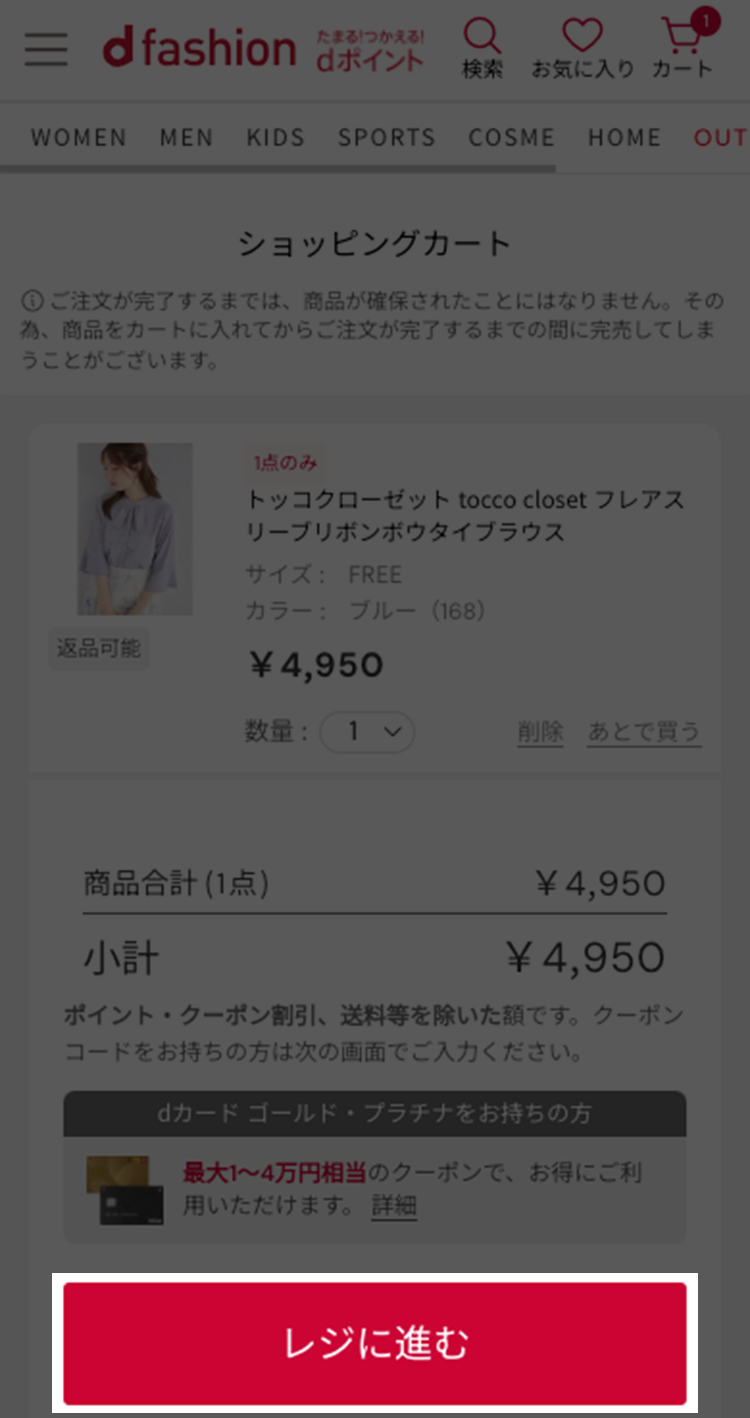
Task: Switch to the MEN tab
Action: tap(186, 138)
